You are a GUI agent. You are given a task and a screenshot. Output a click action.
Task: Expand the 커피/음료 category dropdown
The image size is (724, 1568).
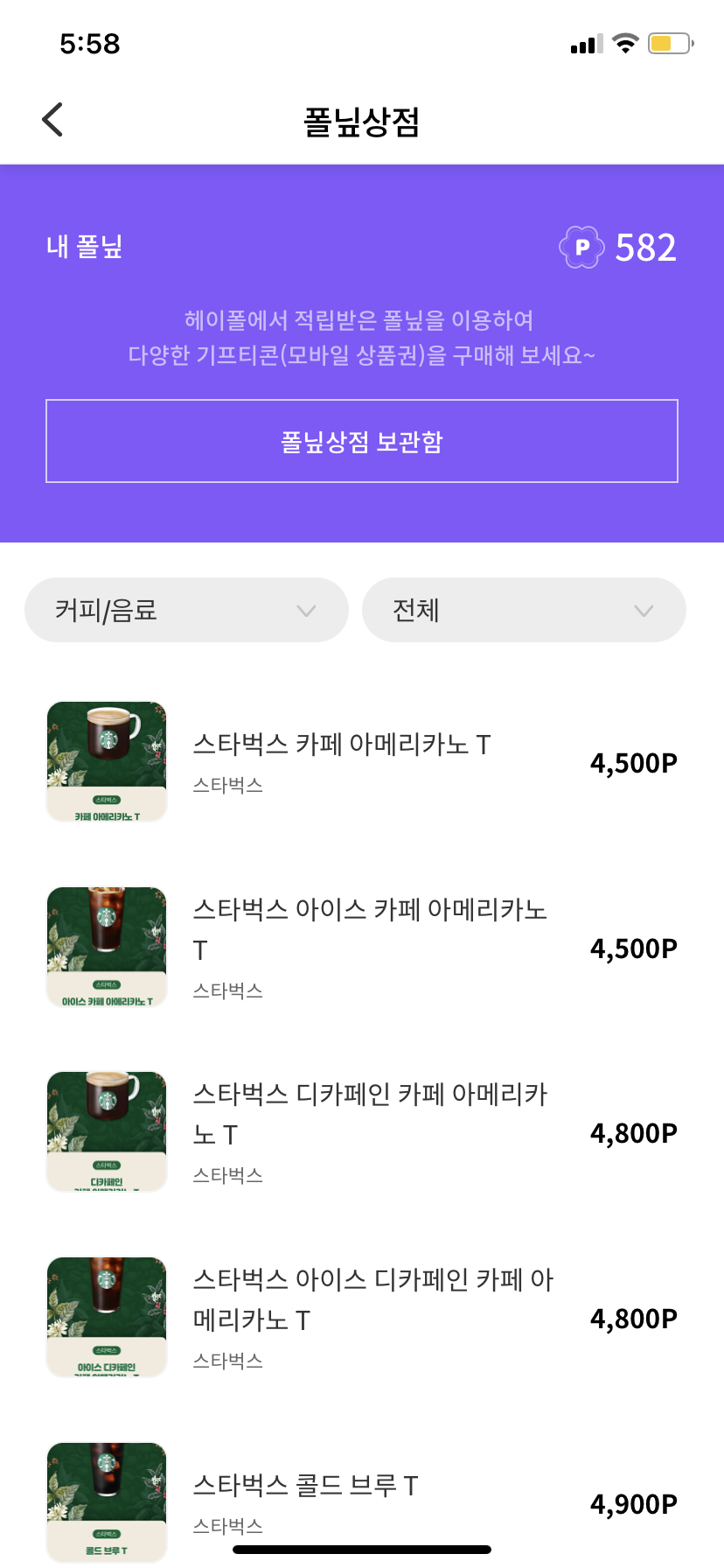click(x=186, y=610)
